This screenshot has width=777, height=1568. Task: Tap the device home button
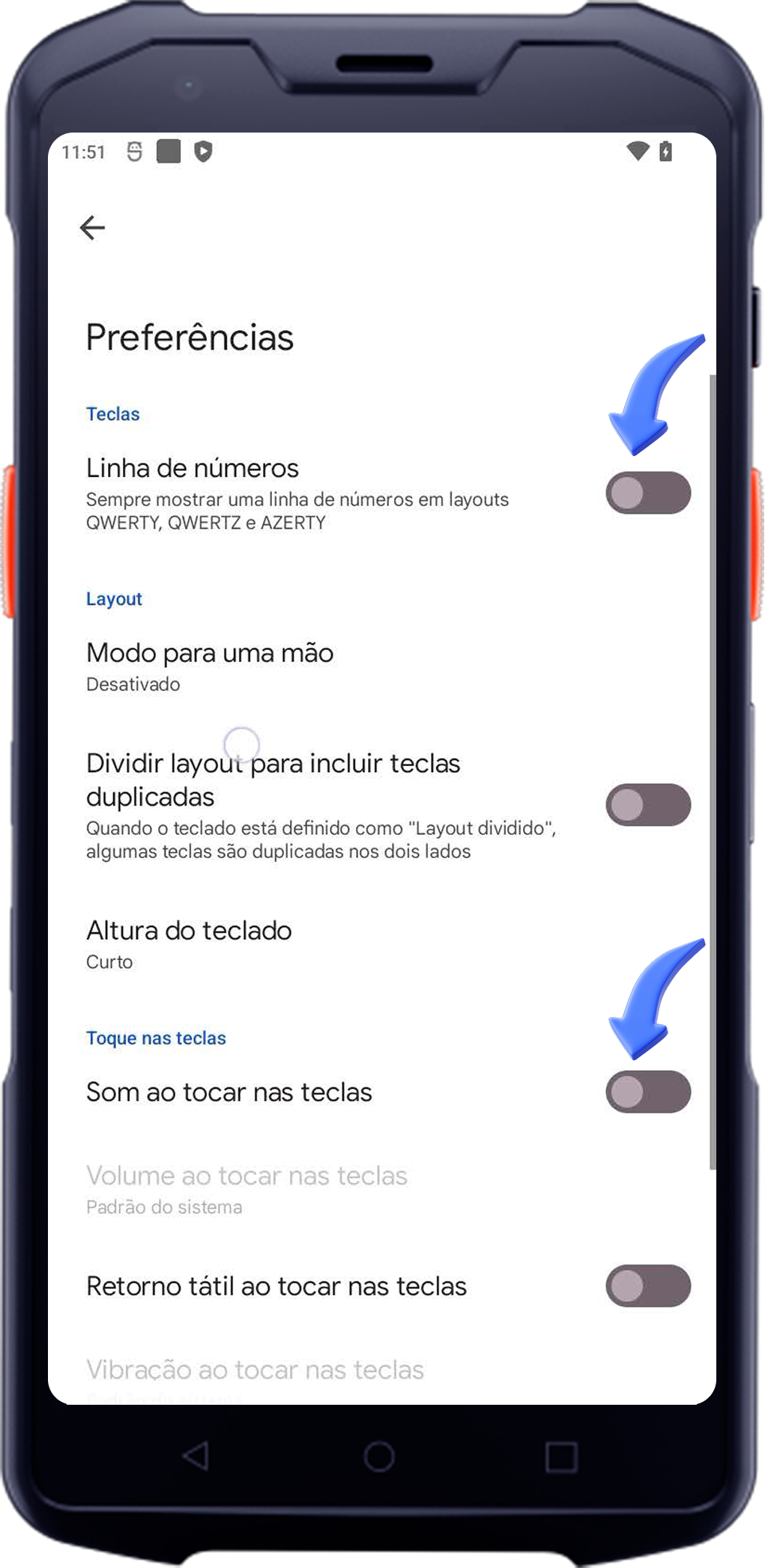point(379,1456)
